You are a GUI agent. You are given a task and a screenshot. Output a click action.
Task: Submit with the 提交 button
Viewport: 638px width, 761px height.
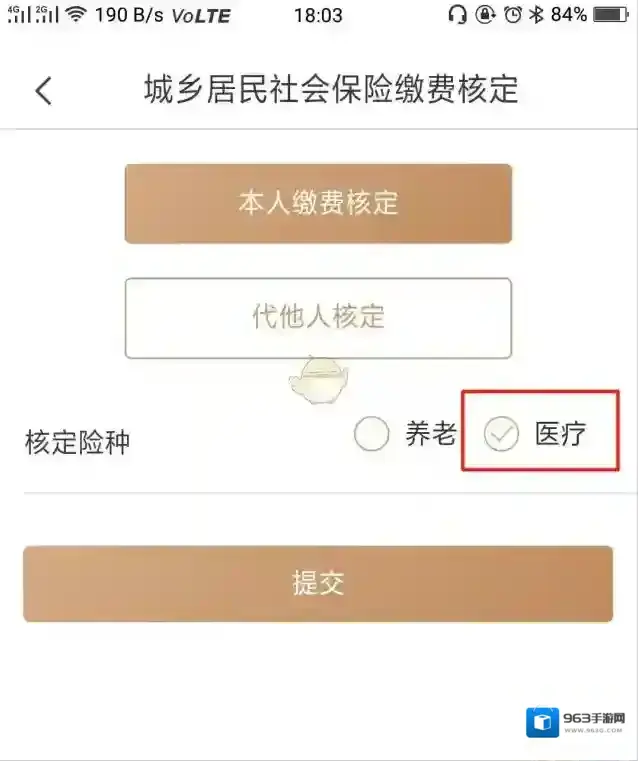tap(318, 584)
